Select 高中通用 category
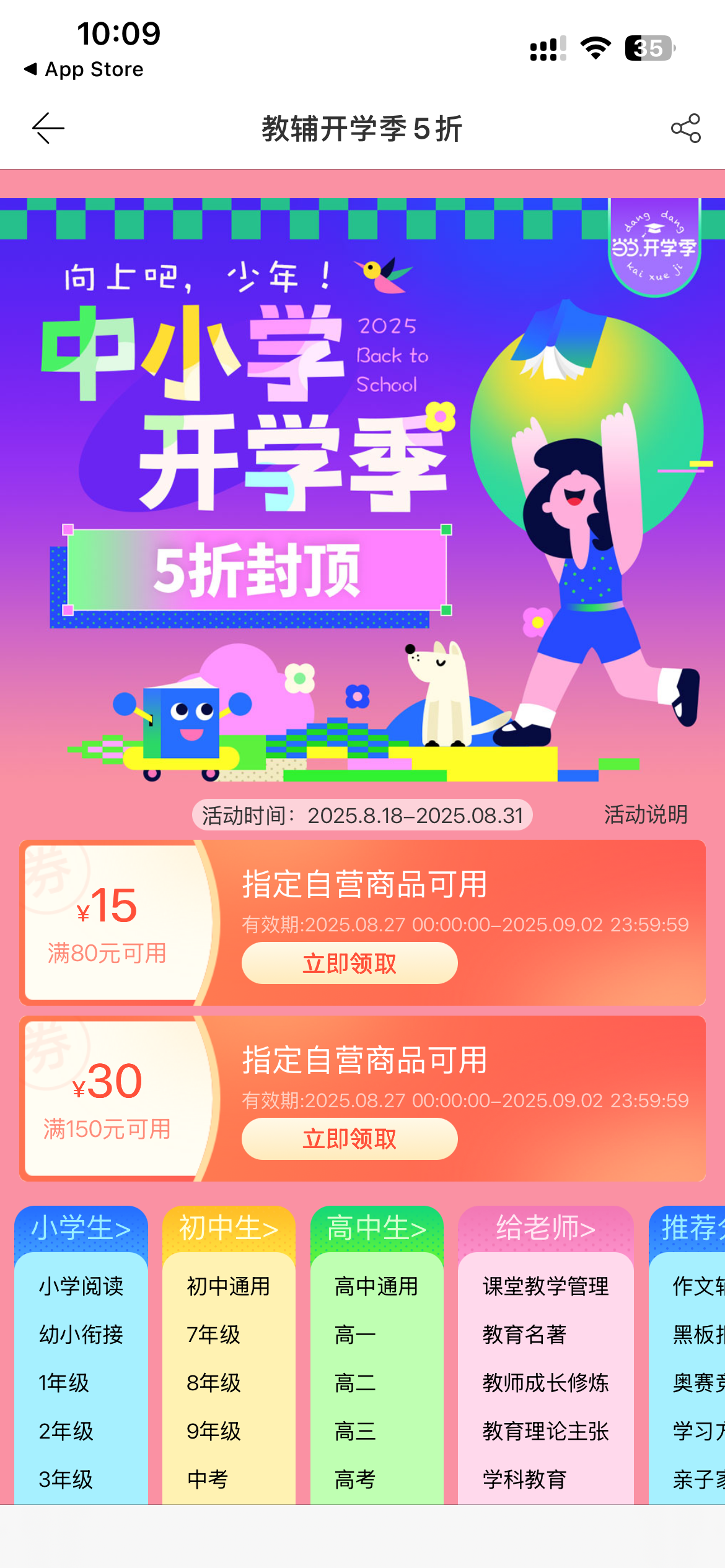The height and width of the screenshot is (1568, 725). pyautogui.click(x=377, y=1287)
